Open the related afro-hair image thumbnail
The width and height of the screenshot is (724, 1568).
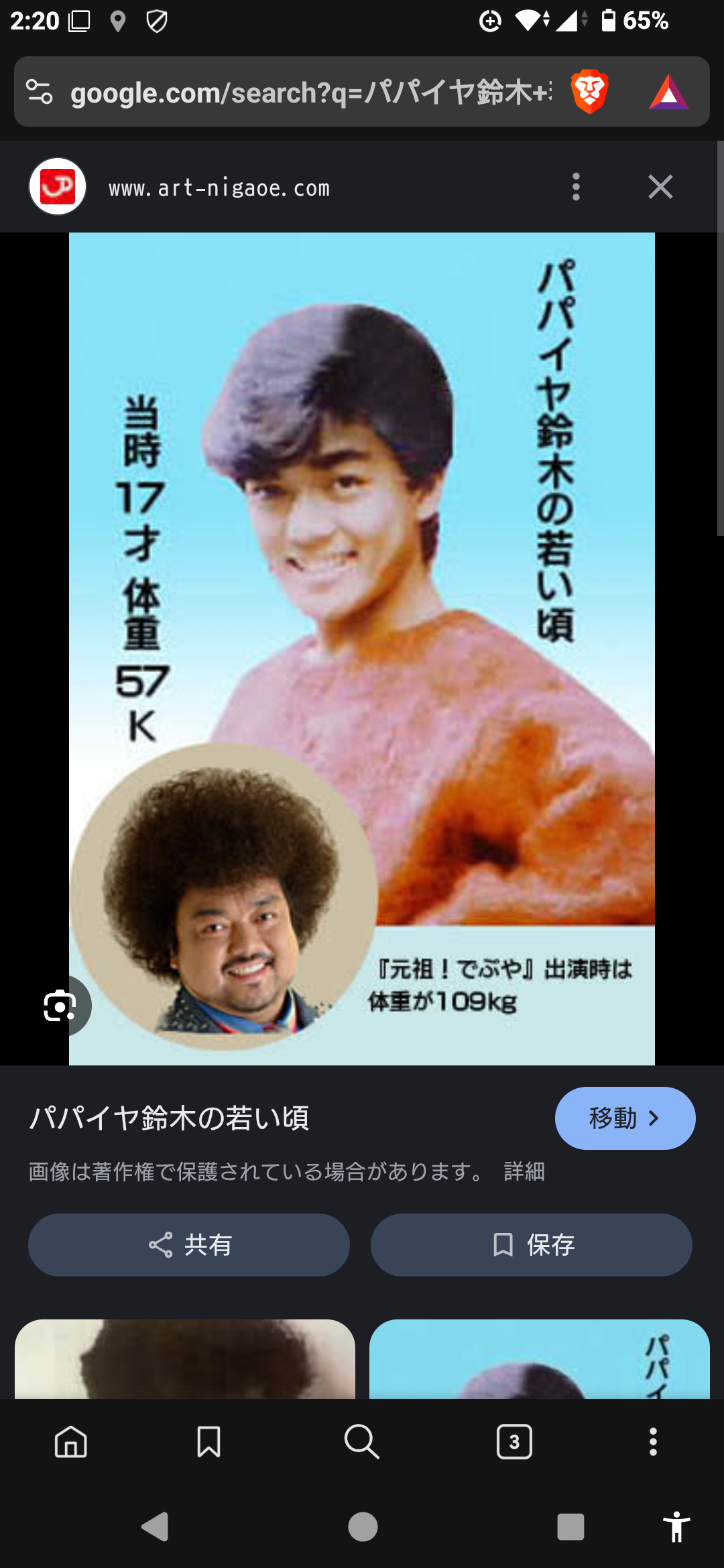coord(185,1359)
